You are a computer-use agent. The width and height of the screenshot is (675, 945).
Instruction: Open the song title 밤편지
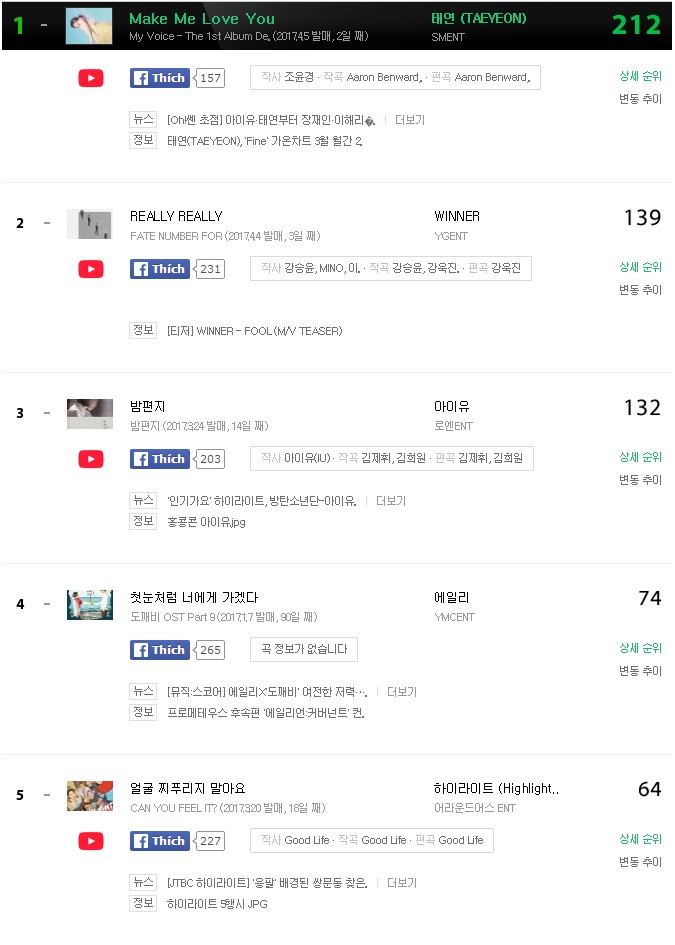(x=148, y=407)
